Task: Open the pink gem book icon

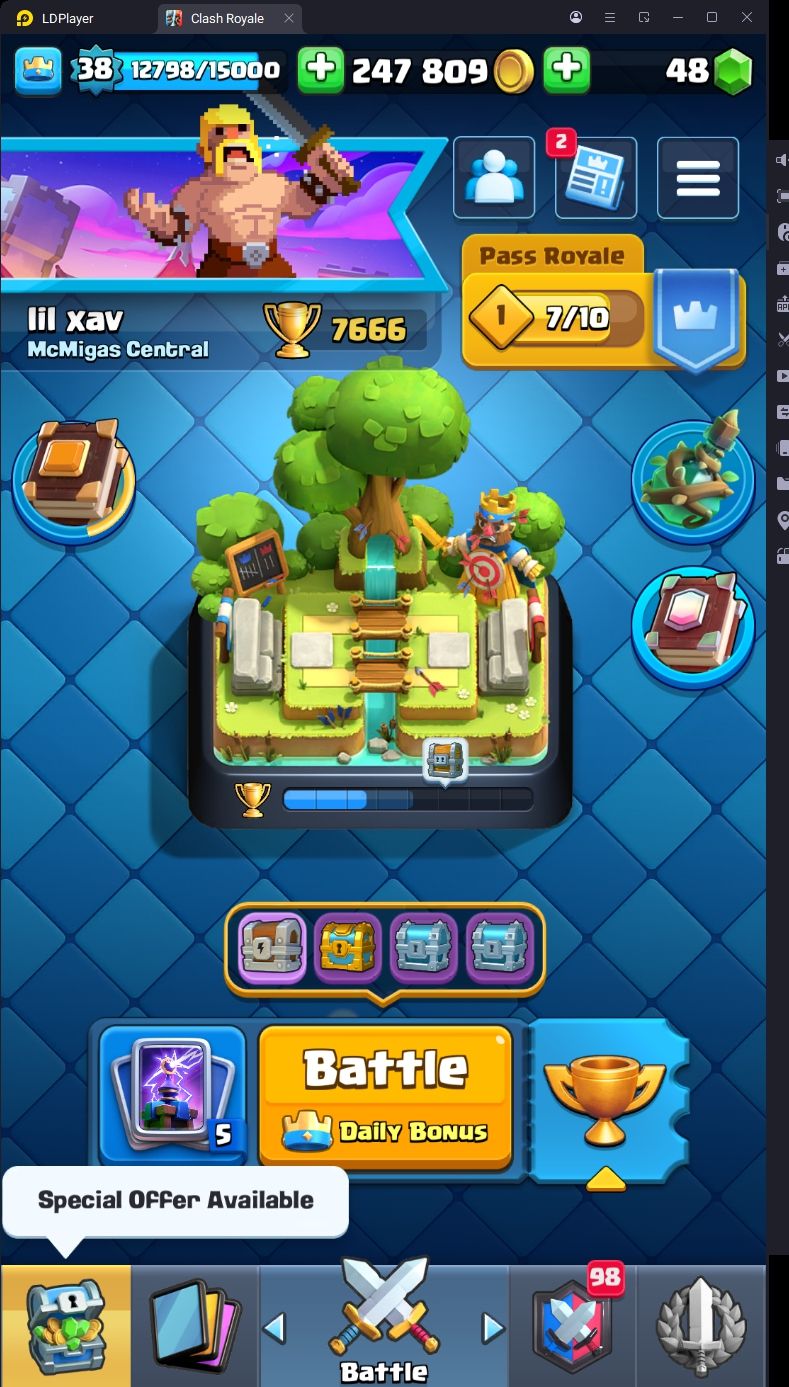Action: pyautogui.click(x=693, y=626)
